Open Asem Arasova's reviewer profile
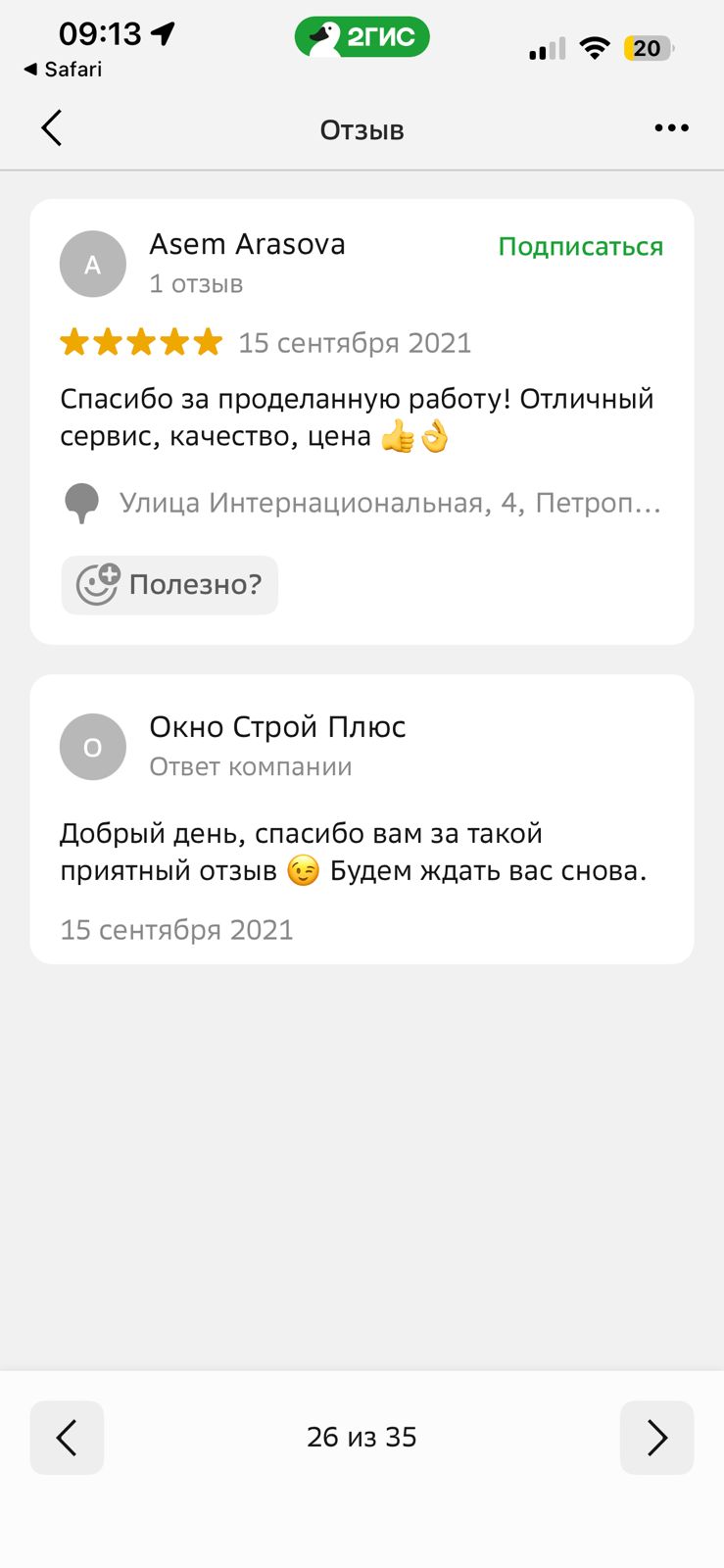Viewport: 724px width, 1568px height. [x=247, y=245]
